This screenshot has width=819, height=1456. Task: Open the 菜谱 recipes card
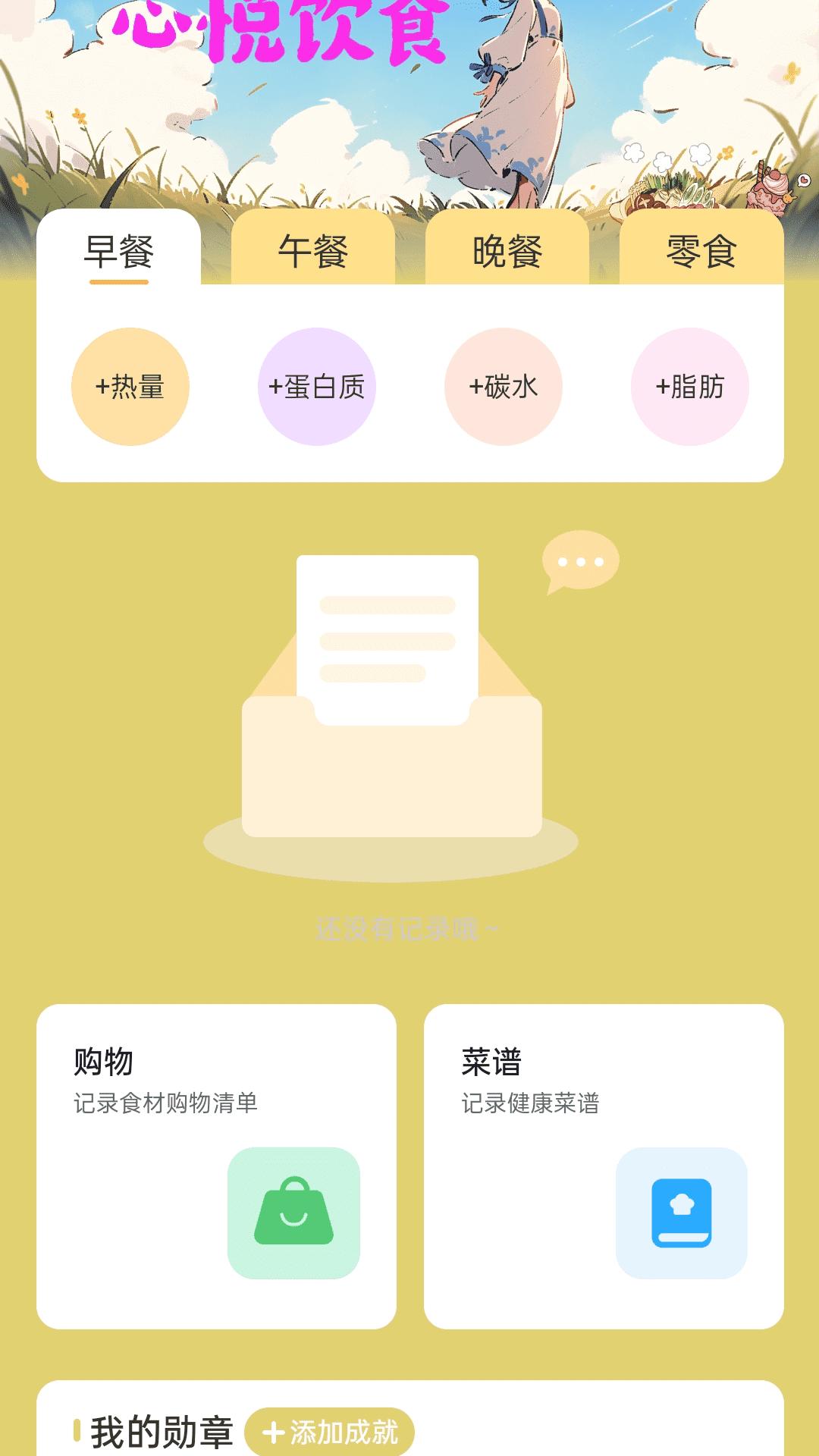coord(604,1166)
